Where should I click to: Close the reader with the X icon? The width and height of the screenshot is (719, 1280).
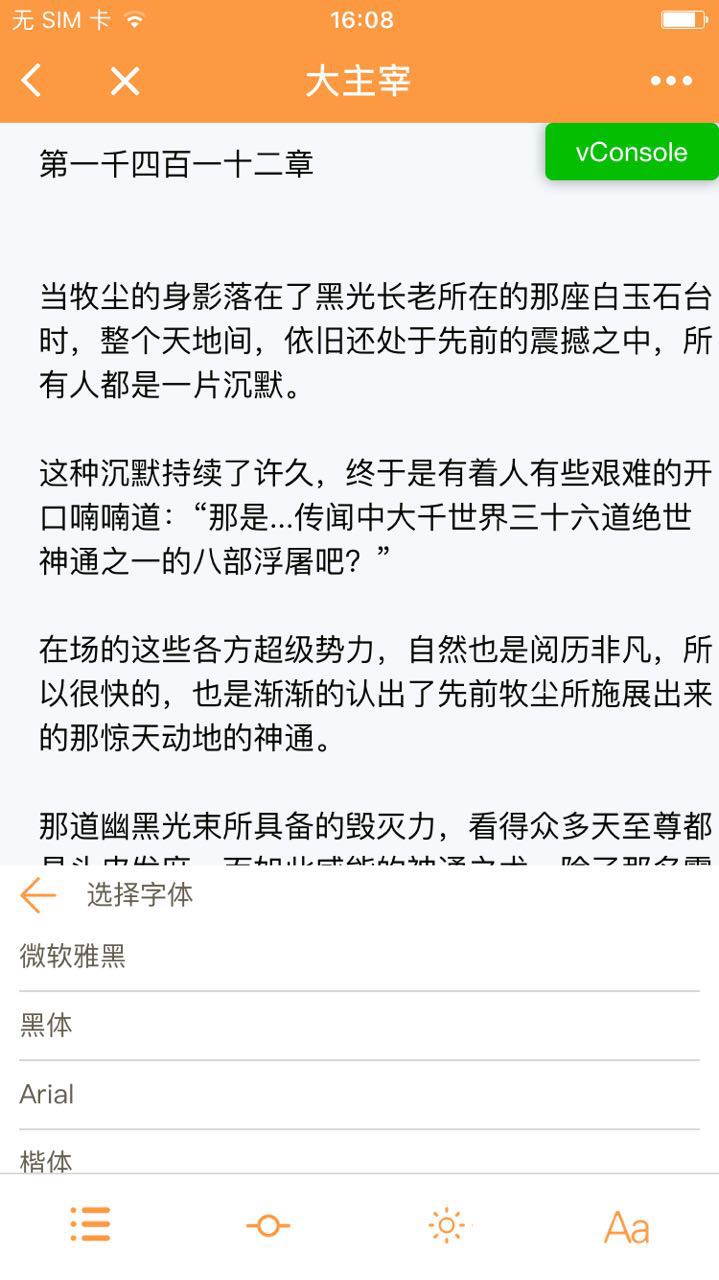point(125,81)
